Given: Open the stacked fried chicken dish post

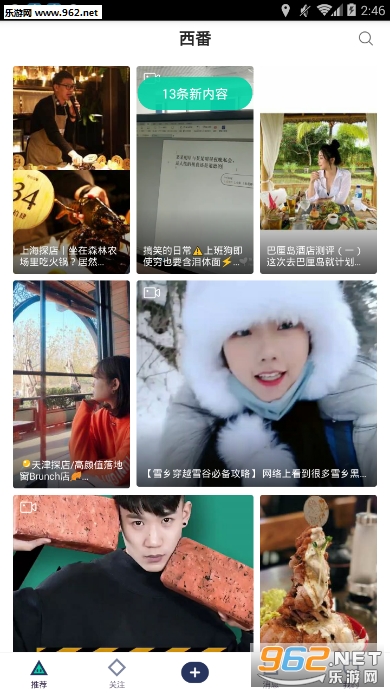Looking at the screenshot, I should coord(318,573).
